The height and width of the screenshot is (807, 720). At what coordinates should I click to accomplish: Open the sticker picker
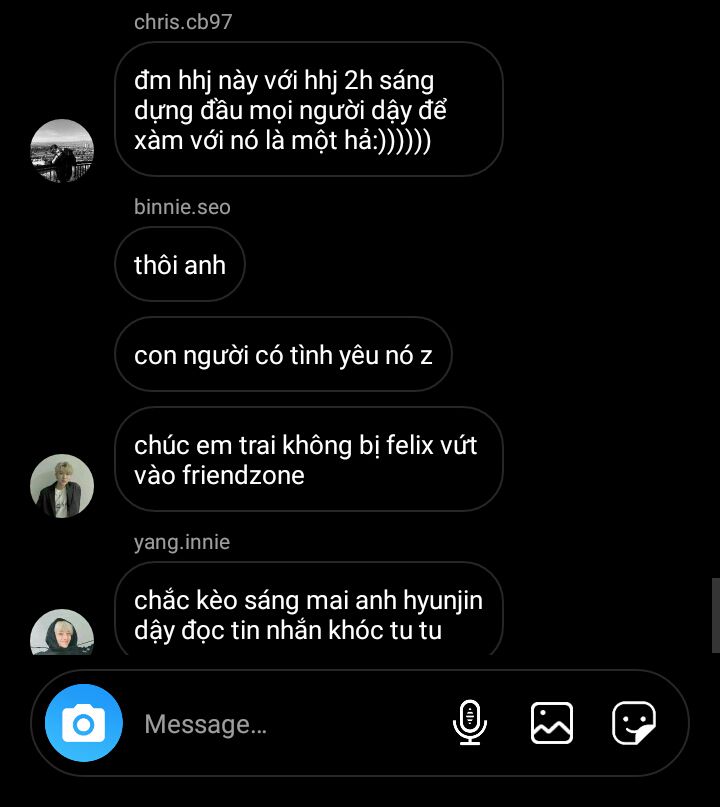[x=633, y=722]
